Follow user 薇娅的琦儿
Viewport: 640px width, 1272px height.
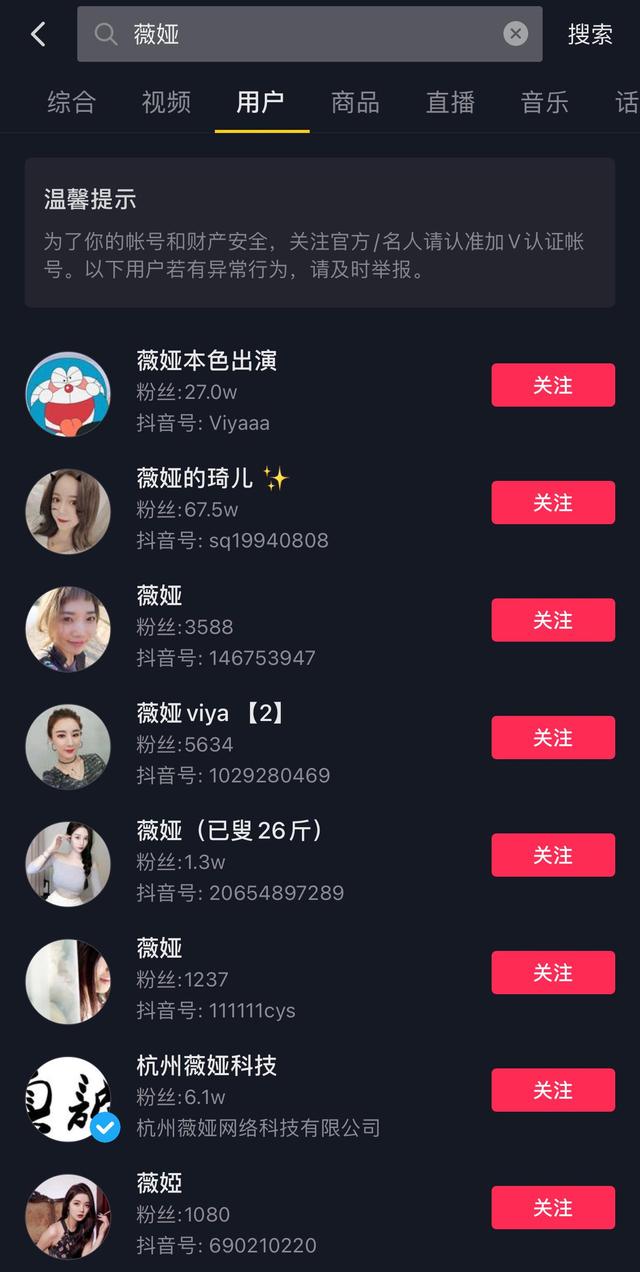pos(552,502)
